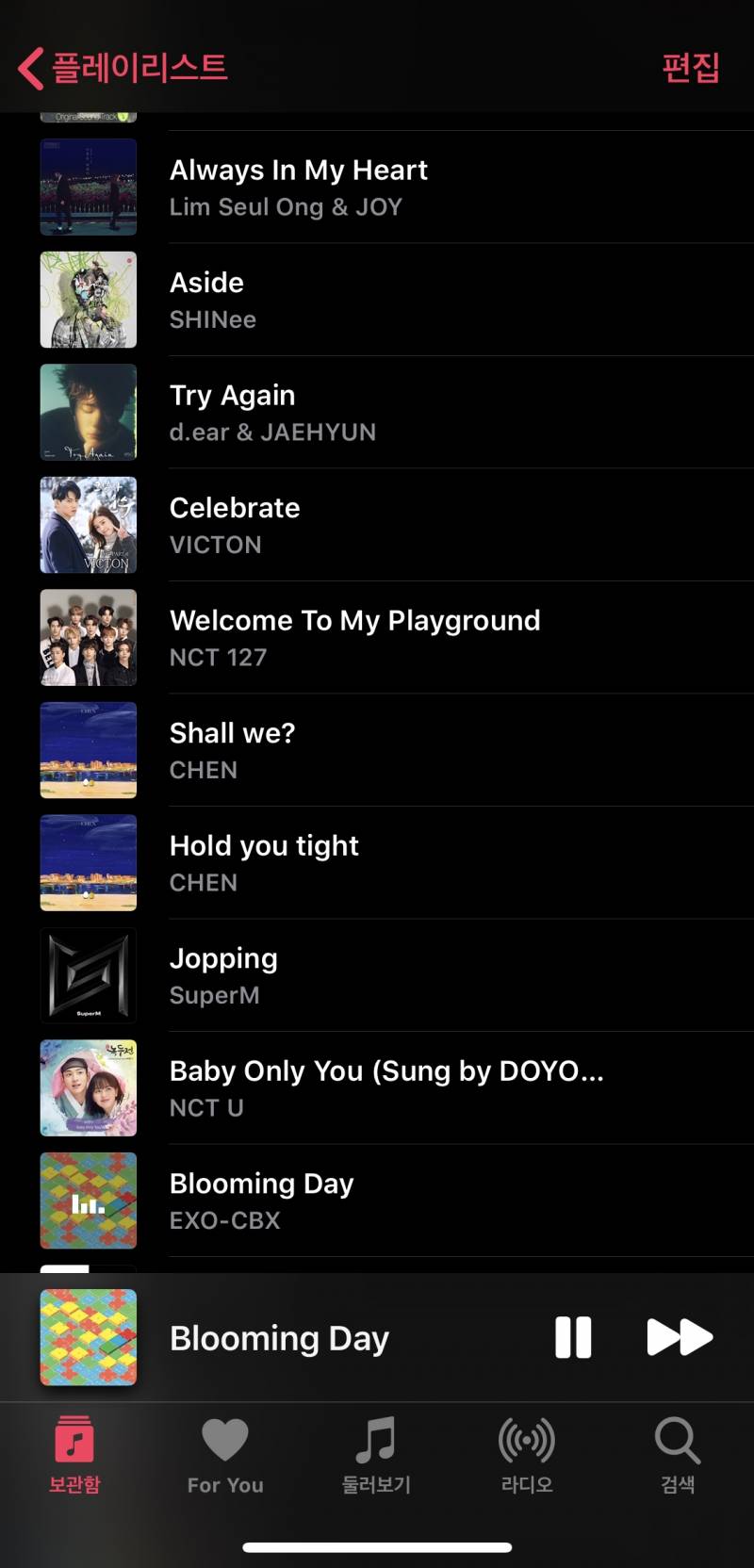Switch to the 보관함 tab
This screenshot has height=1568, width=754.
pos(74,1454)
